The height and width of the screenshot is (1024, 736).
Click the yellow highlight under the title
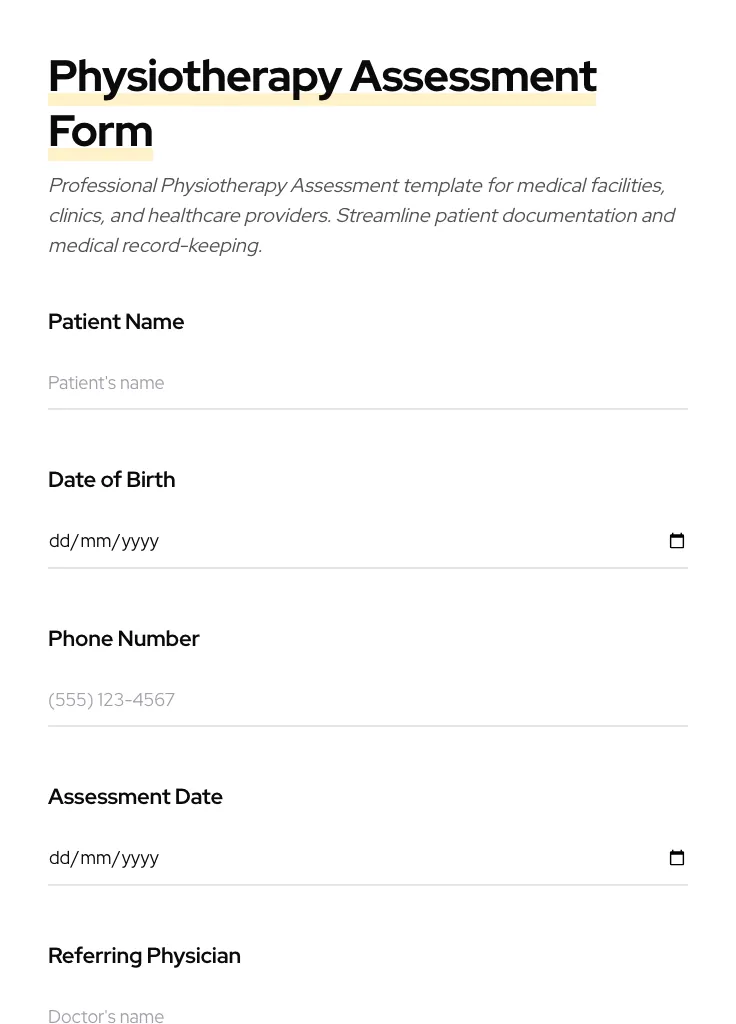click(x=322, y=98)
